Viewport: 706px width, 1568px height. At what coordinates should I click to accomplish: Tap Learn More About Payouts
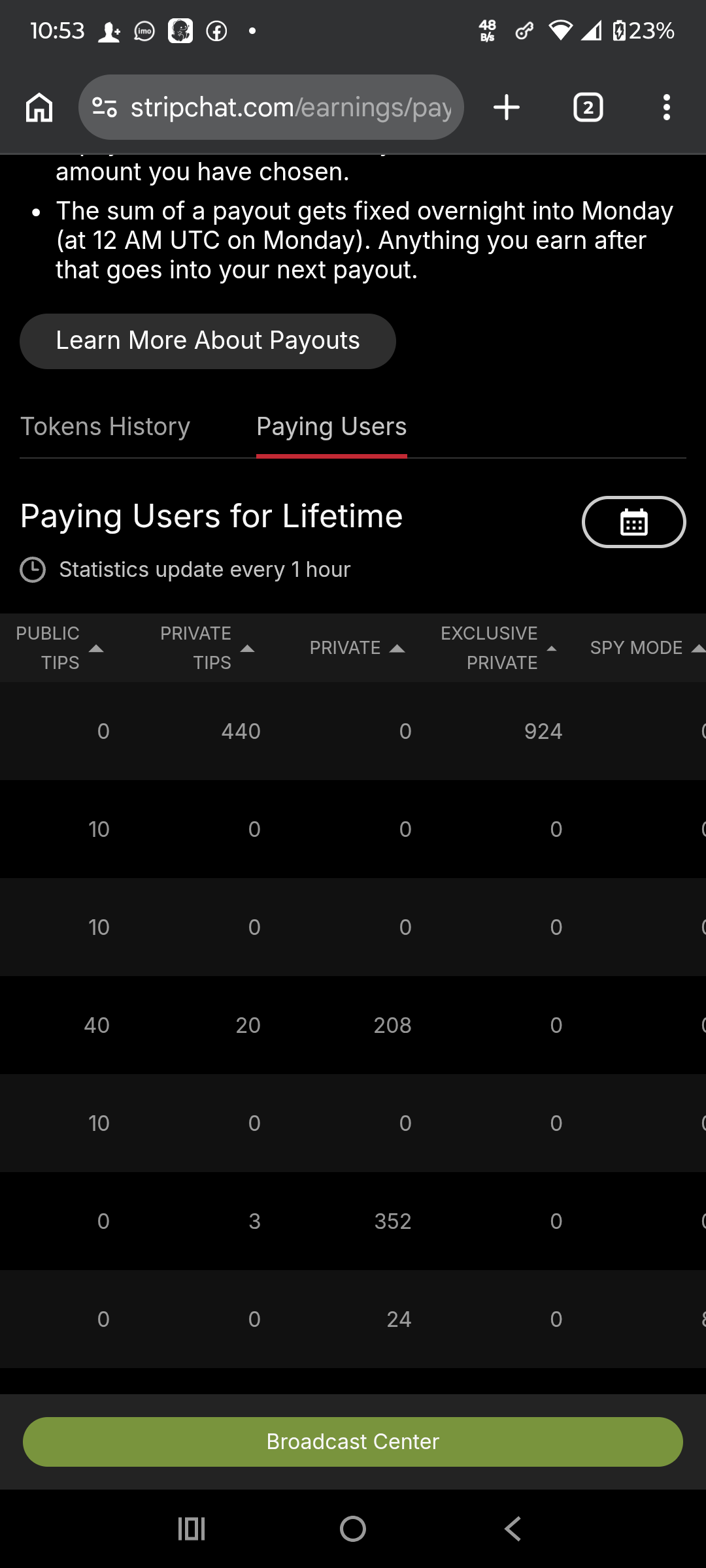[x=208, y=341]
